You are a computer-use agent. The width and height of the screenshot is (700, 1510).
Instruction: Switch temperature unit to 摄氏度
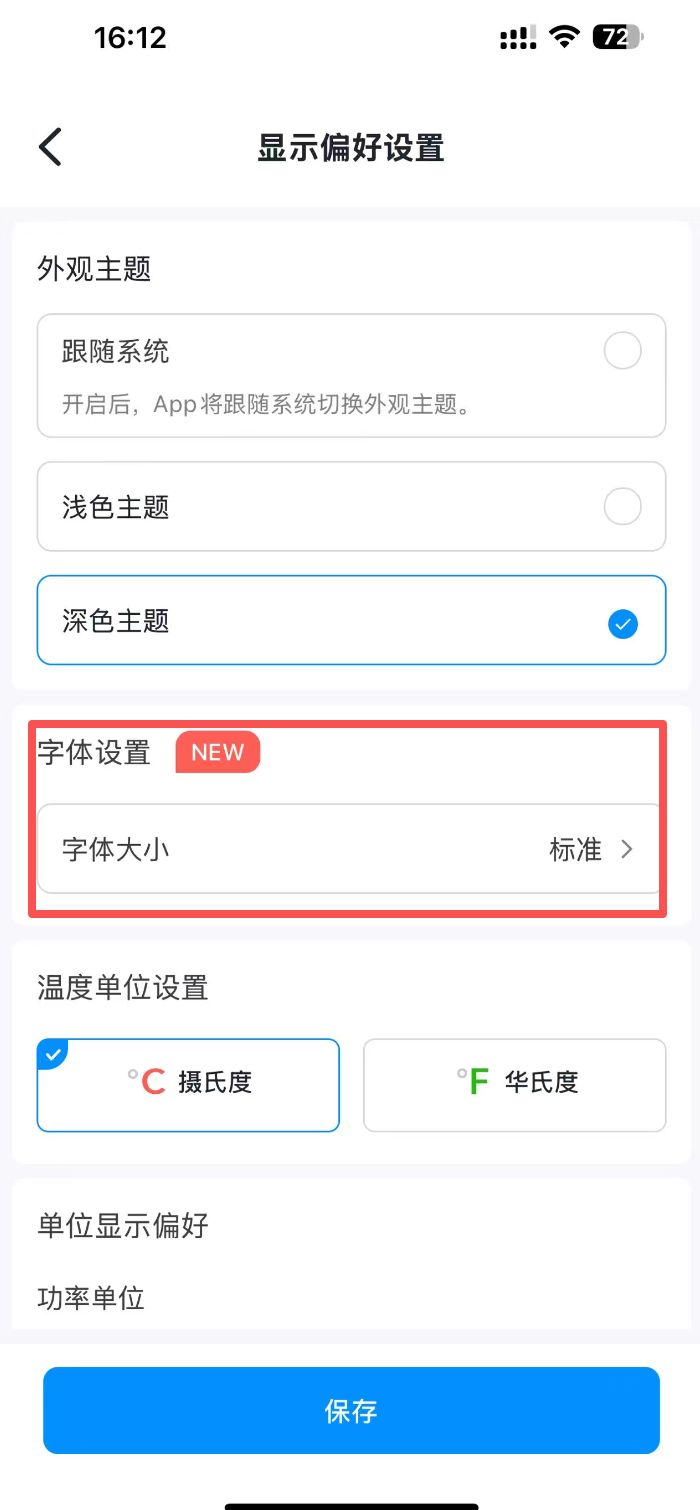click(188, 1084)
